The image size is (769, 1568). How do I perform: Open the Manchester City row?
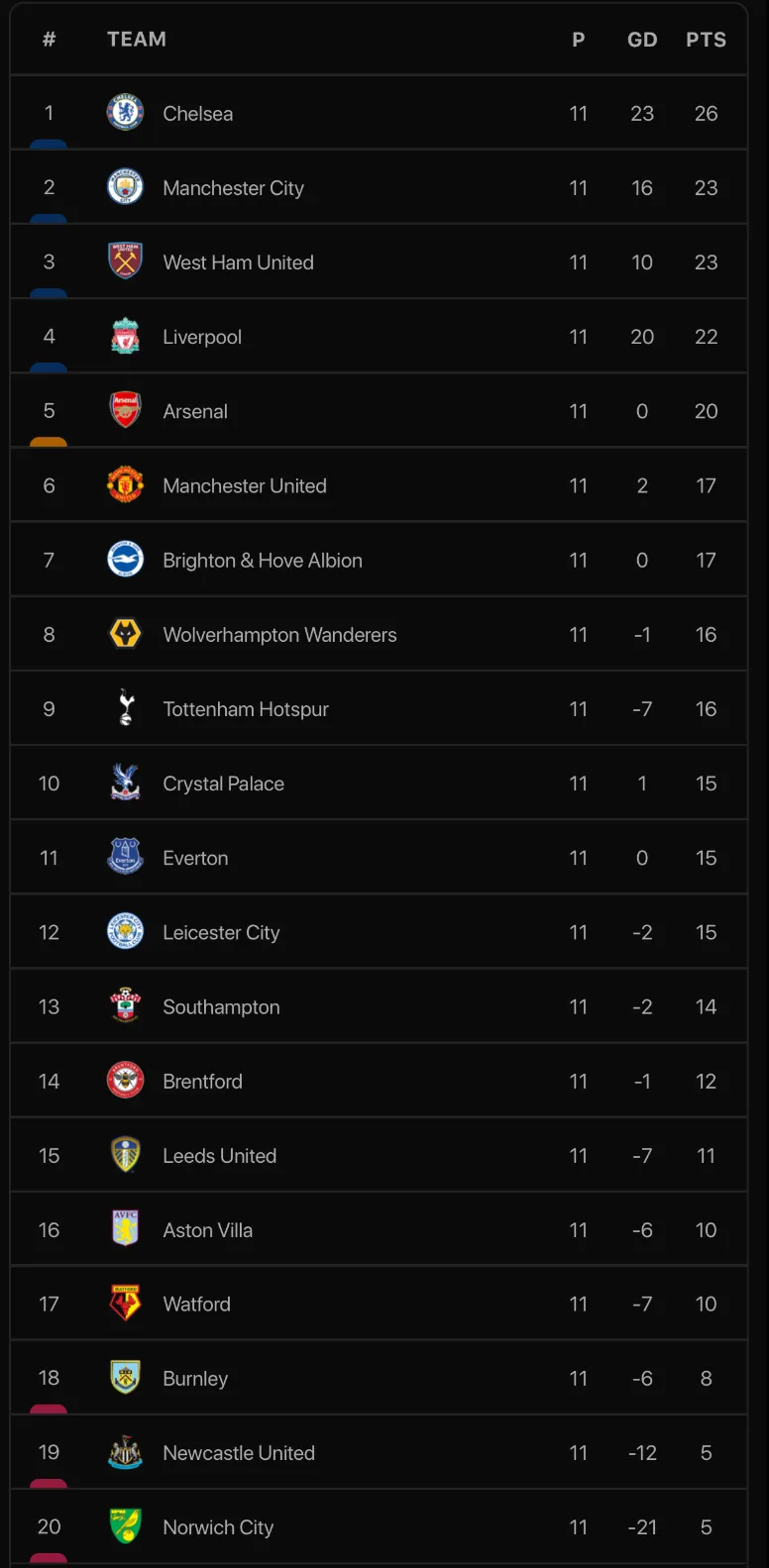point(233,188)
